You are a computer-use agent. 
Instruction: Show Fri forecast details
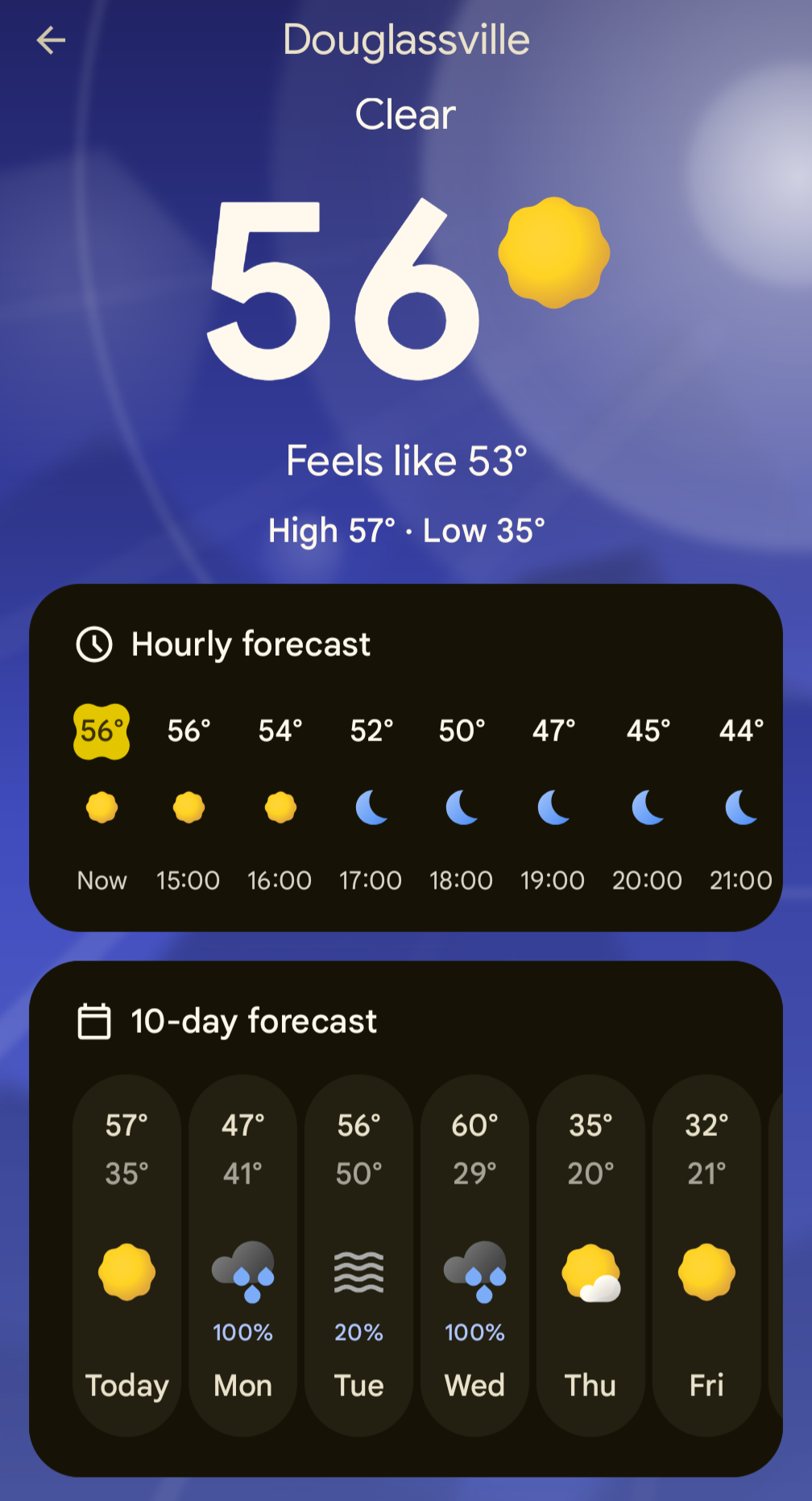click(x=706, y=1254)
